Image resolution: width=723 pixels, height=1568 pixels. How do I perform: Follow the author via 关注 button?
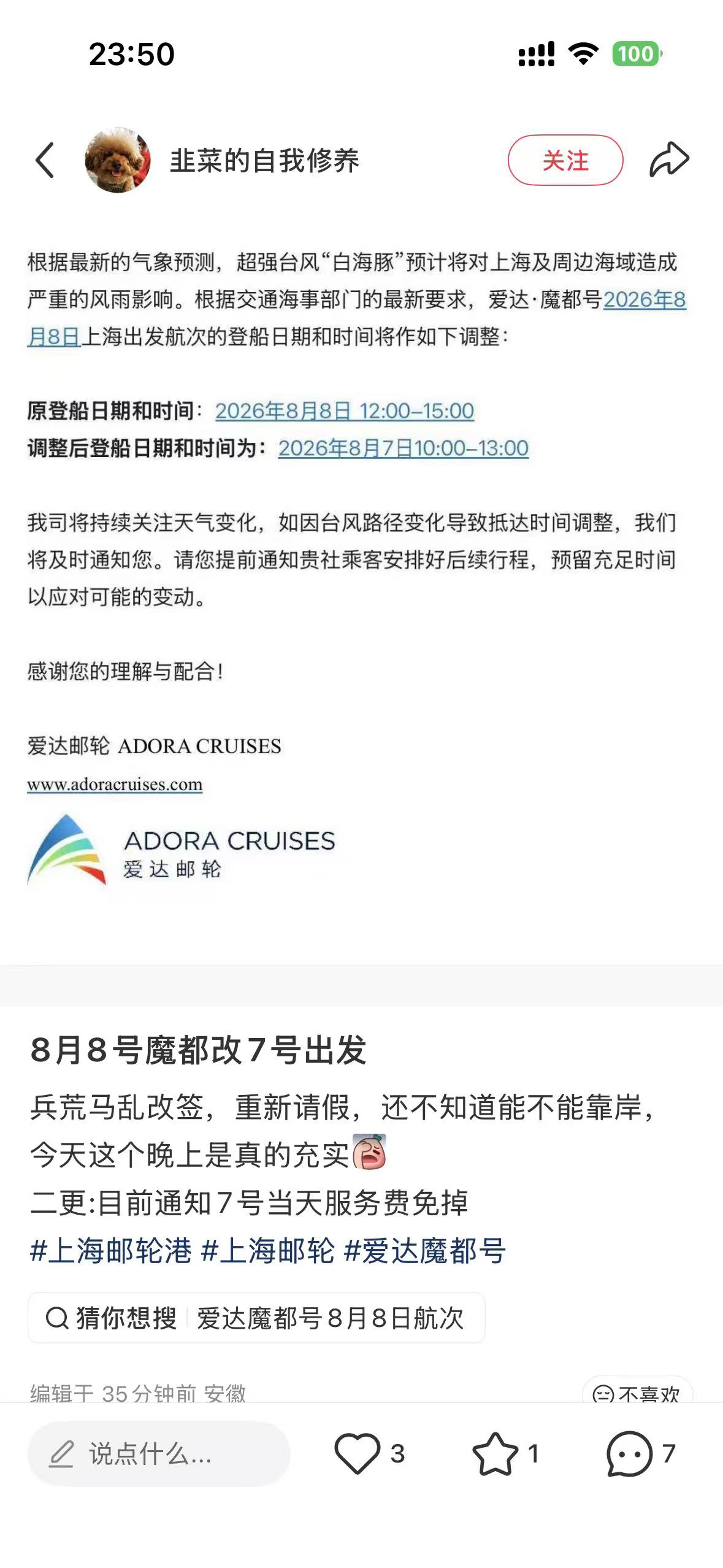click(x=565, y=160)
